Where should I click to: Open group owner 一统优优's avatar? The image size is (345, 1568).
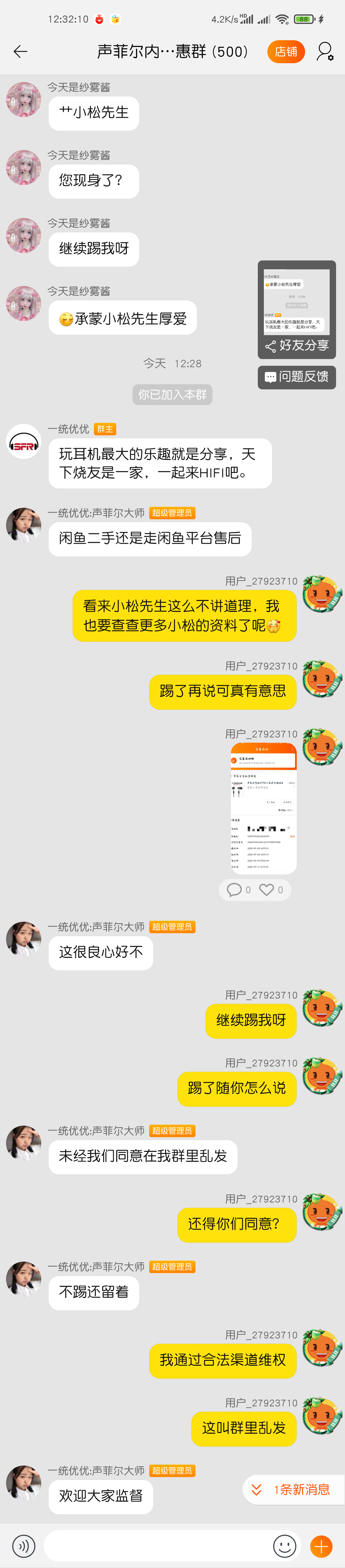(x=24, y=441)
